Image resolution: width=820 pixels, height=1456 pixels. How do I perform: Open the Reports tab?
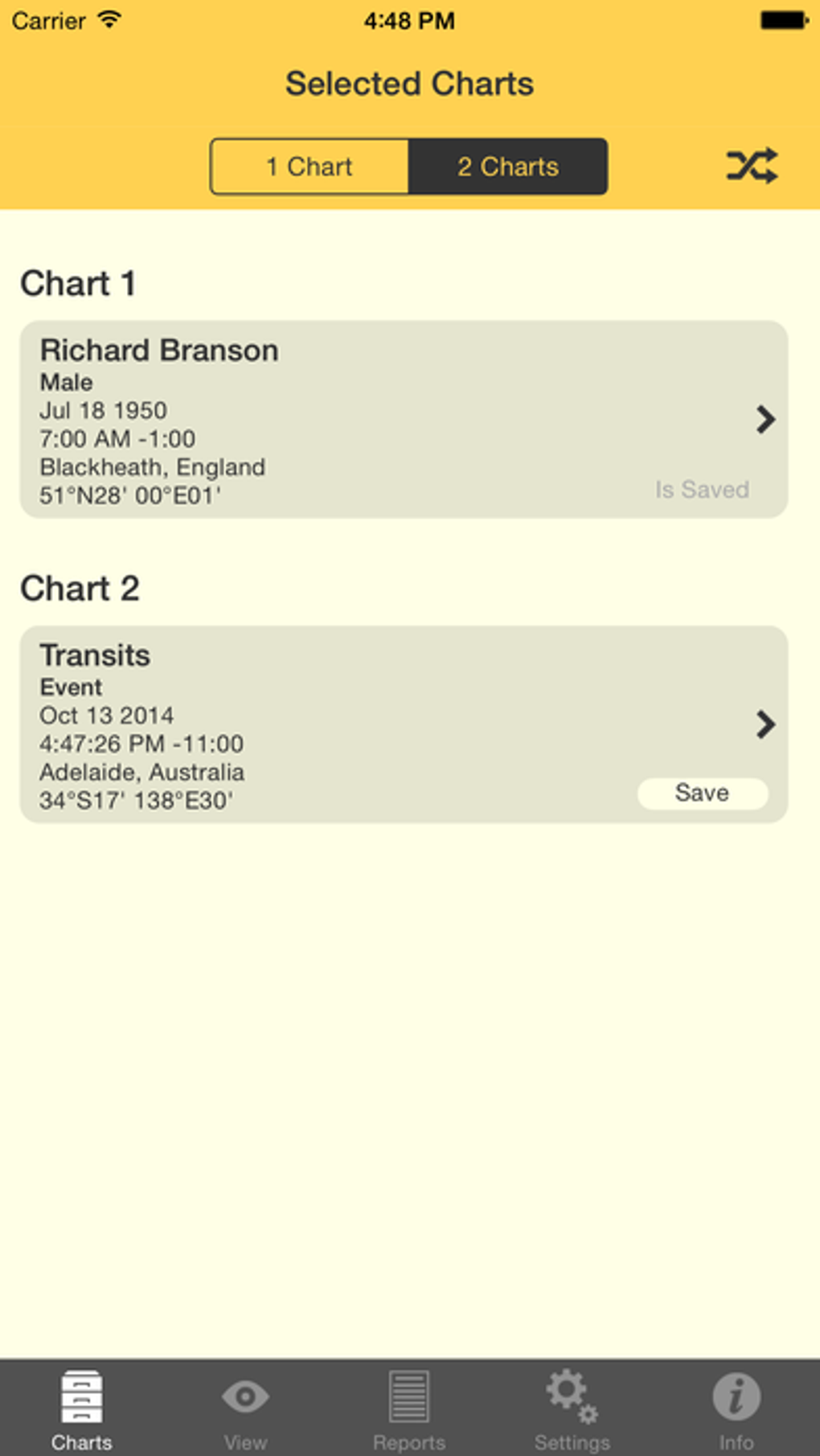tap(409, 1409)
